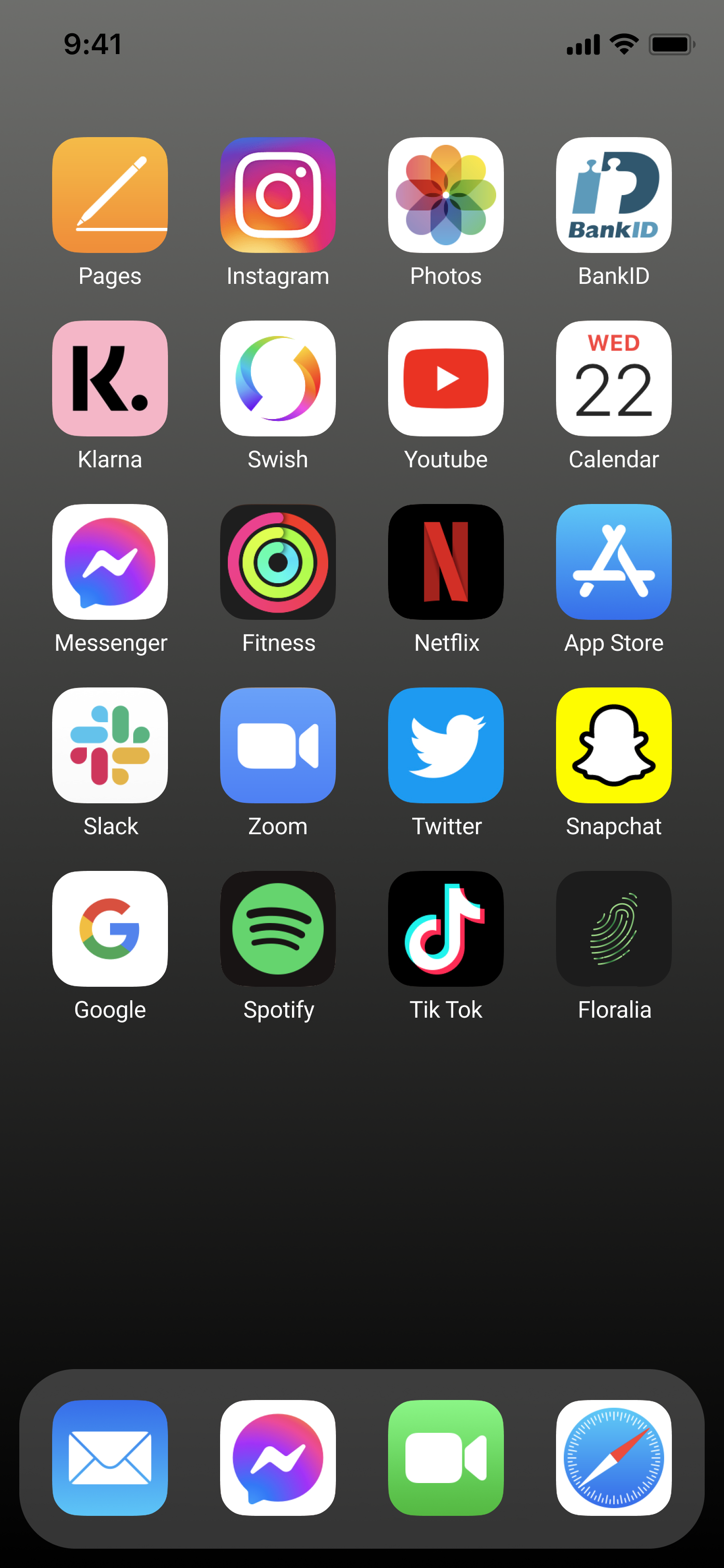This screenshot has height=1568, width=724.
Task: Open the App Store
Action: click(613, 561)
